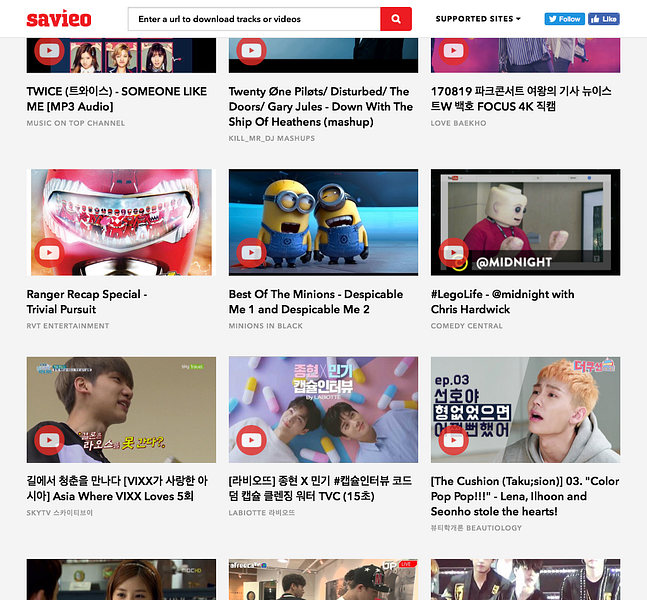647x600 pixels.
Task: Open the Down With The Ship mashup title
Action: tap(320, 106)
